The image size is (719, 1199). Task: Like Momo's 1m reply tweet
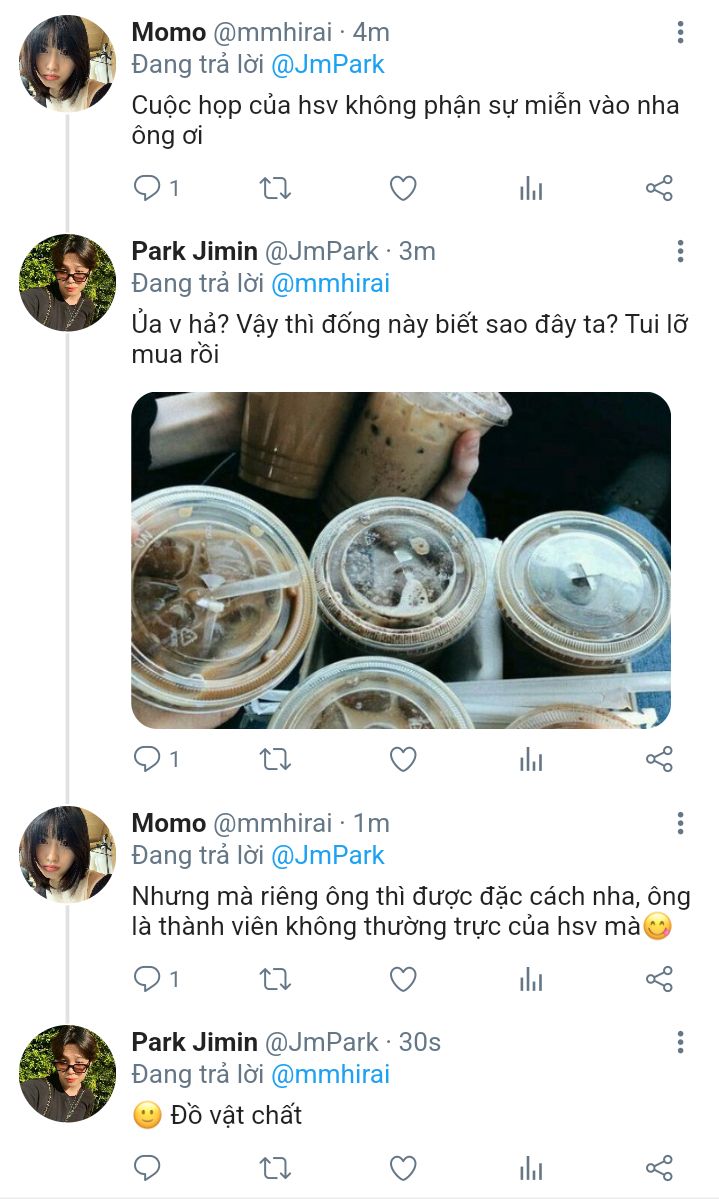click(402, 979)
